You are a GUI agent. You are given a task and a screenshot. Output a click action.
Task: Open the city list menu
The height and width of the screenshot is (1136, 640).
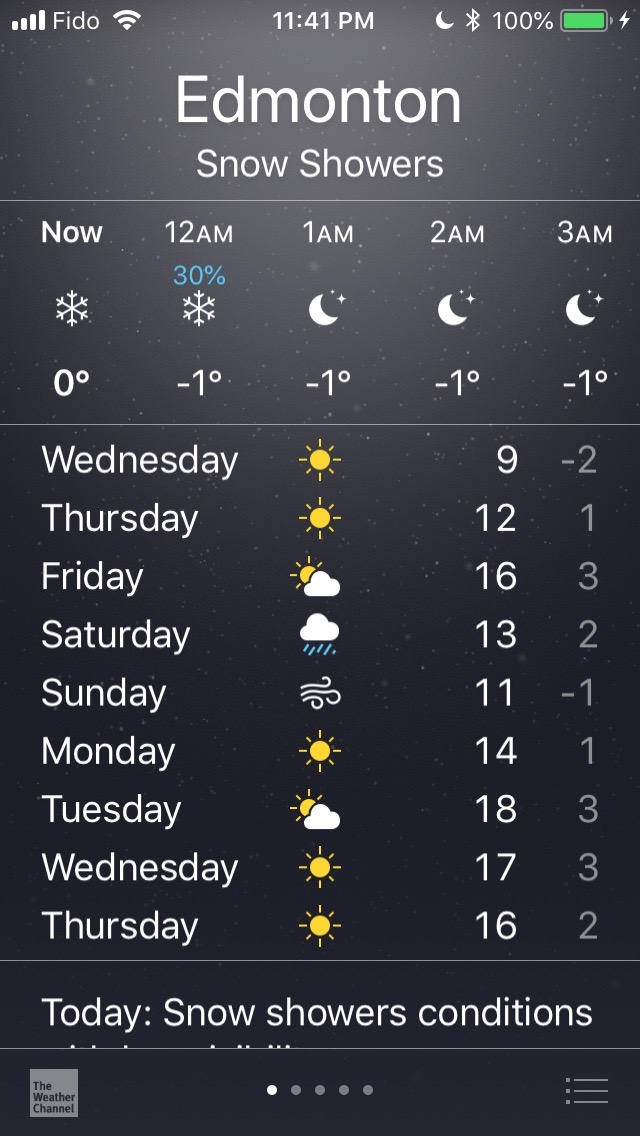[586, 1090]
